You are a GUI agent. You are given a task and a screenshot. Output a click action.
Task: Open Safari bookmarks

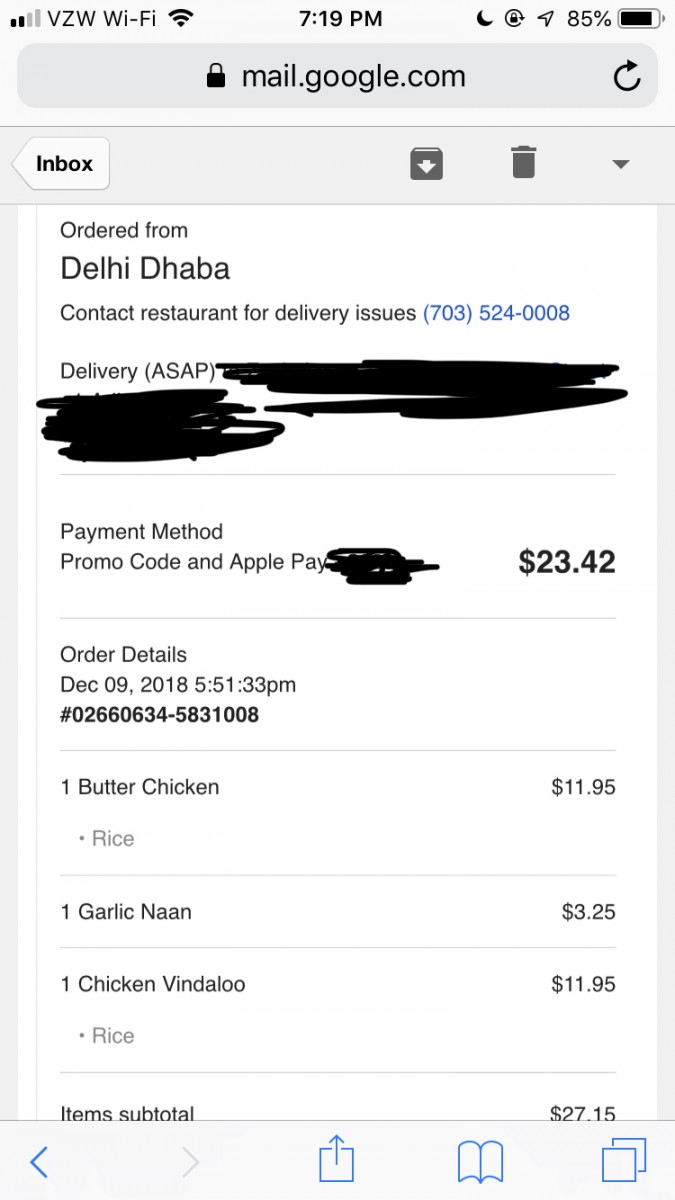click(480, 1162)
